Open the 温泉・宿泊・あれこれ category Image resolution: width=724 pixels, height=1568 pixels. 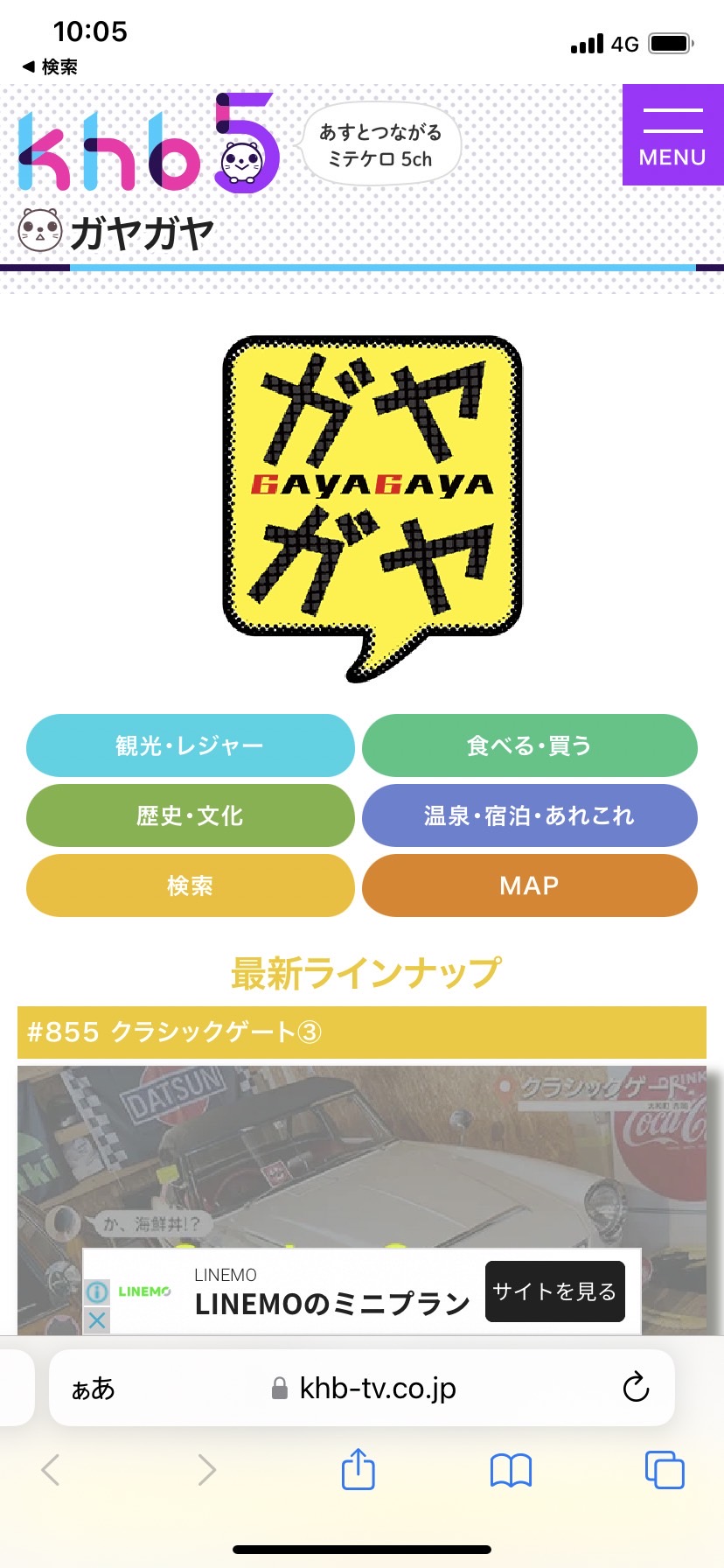click(x=529, y=815)
